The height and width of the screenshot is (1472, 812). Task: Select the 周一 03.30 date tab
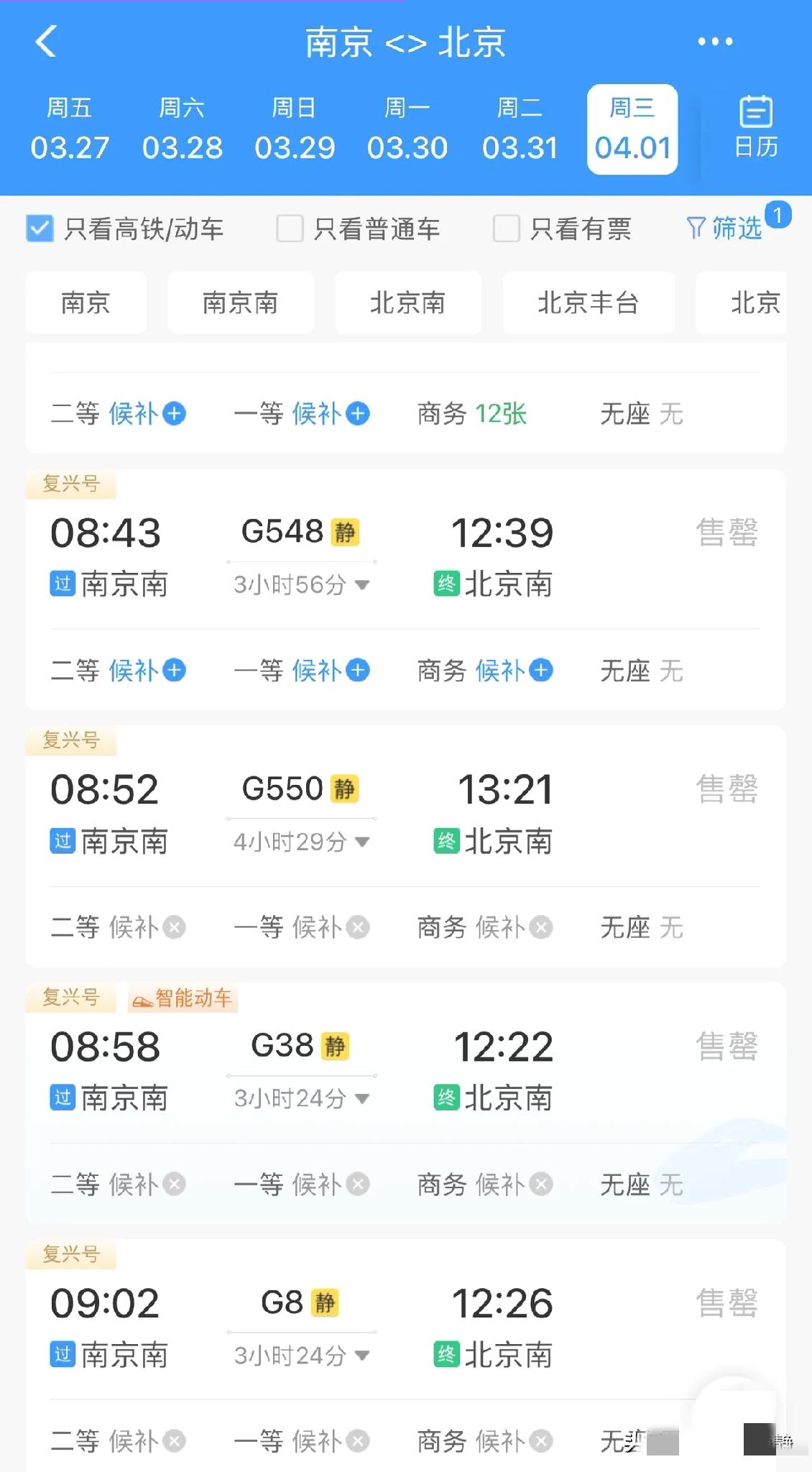tap(407, 128)
